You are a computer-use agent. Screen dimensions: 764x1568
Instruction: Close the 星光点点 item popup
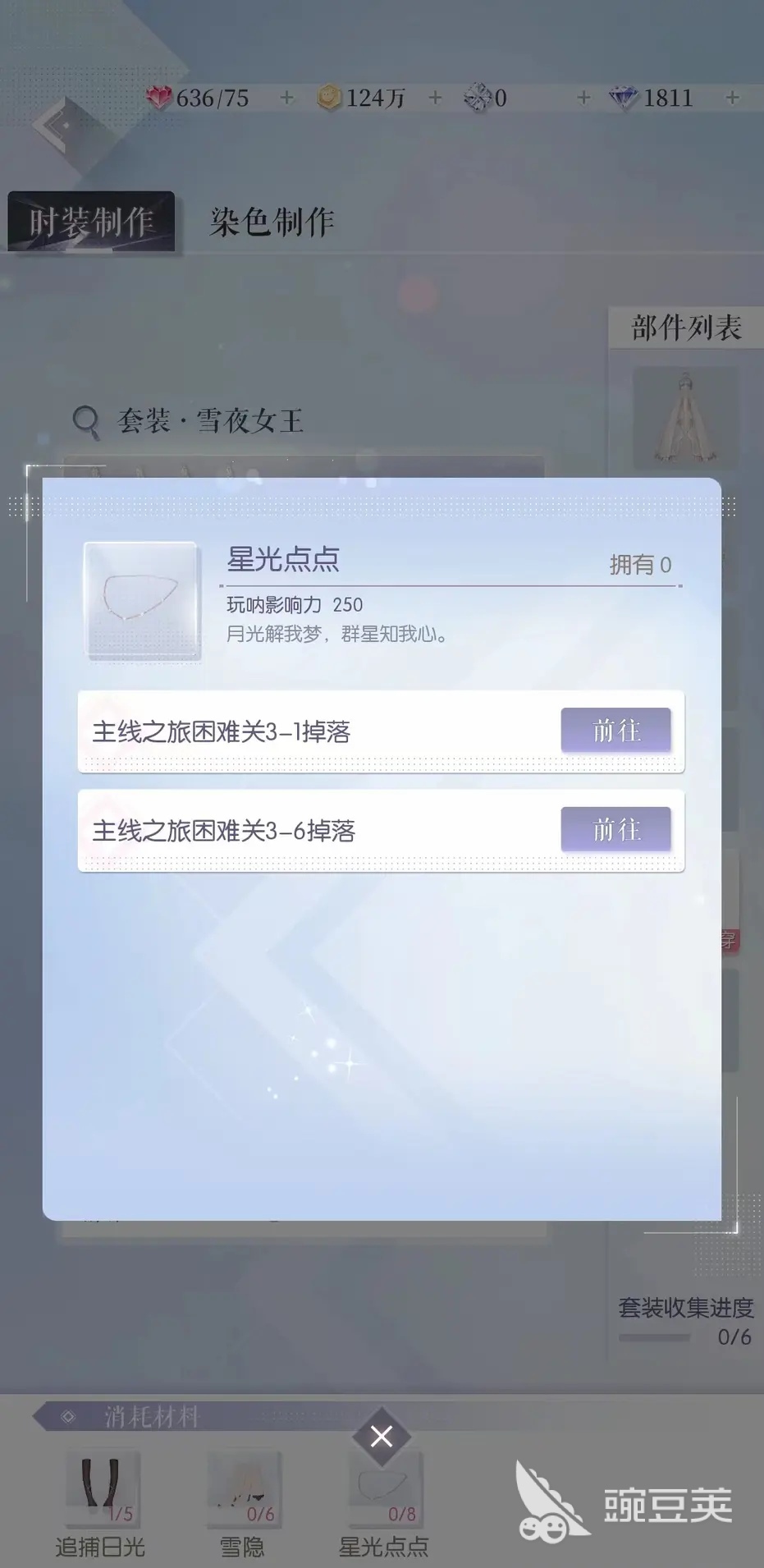pos(381,1437)
